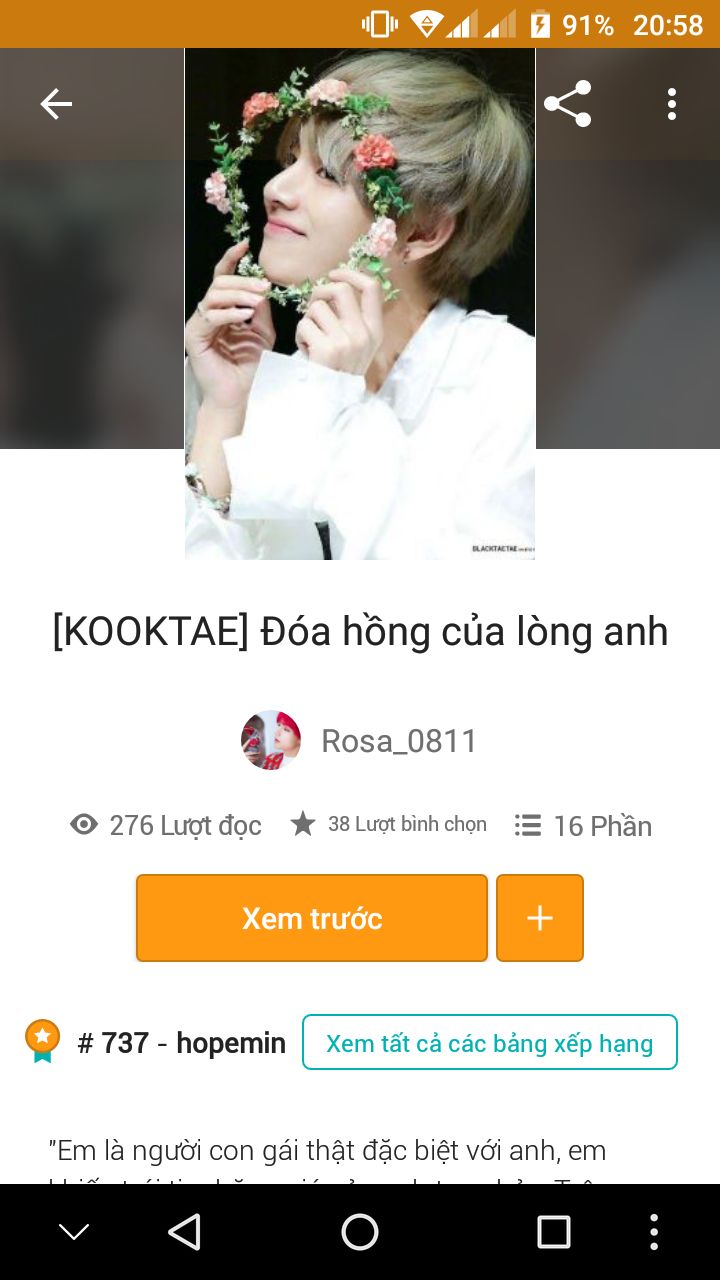Screen dimensions: 720x1280
Task: Open the top overflow menu
Action: click(671, 104)
